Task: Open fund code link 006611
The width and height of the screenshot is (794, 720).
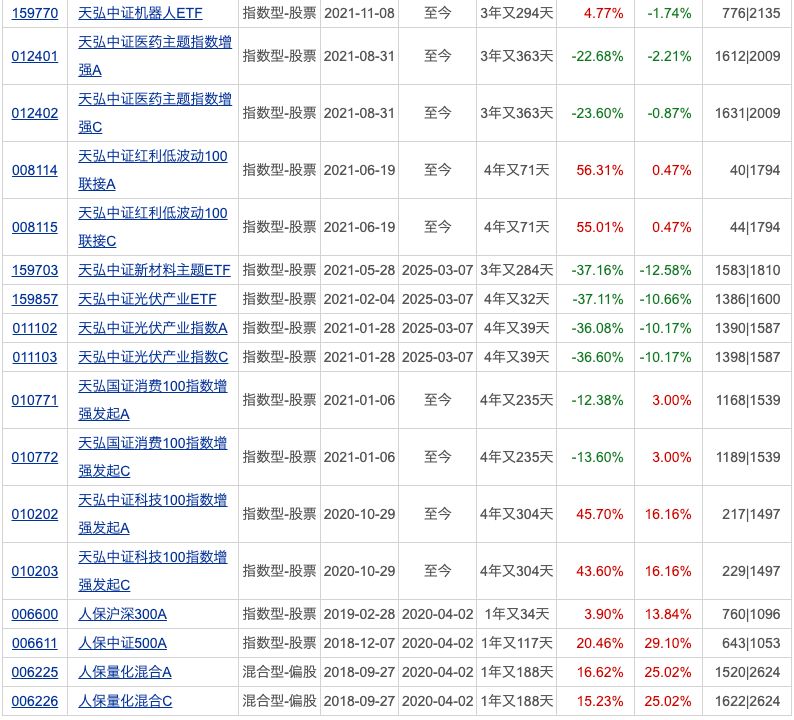Action: [x=35, y=643]
